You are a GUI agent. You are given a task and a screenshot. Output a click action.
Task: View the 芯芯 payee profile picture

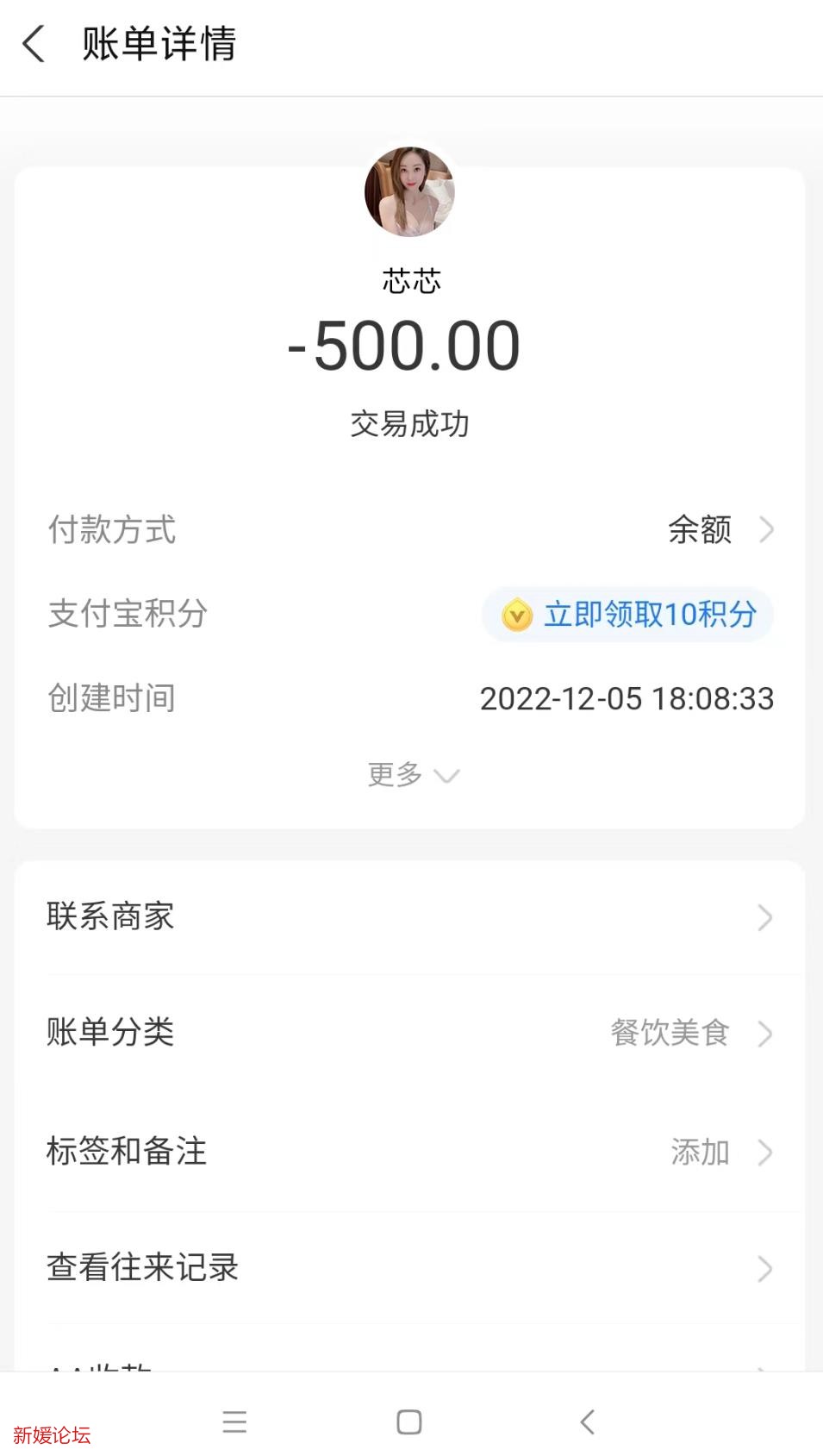click(409, 191)
